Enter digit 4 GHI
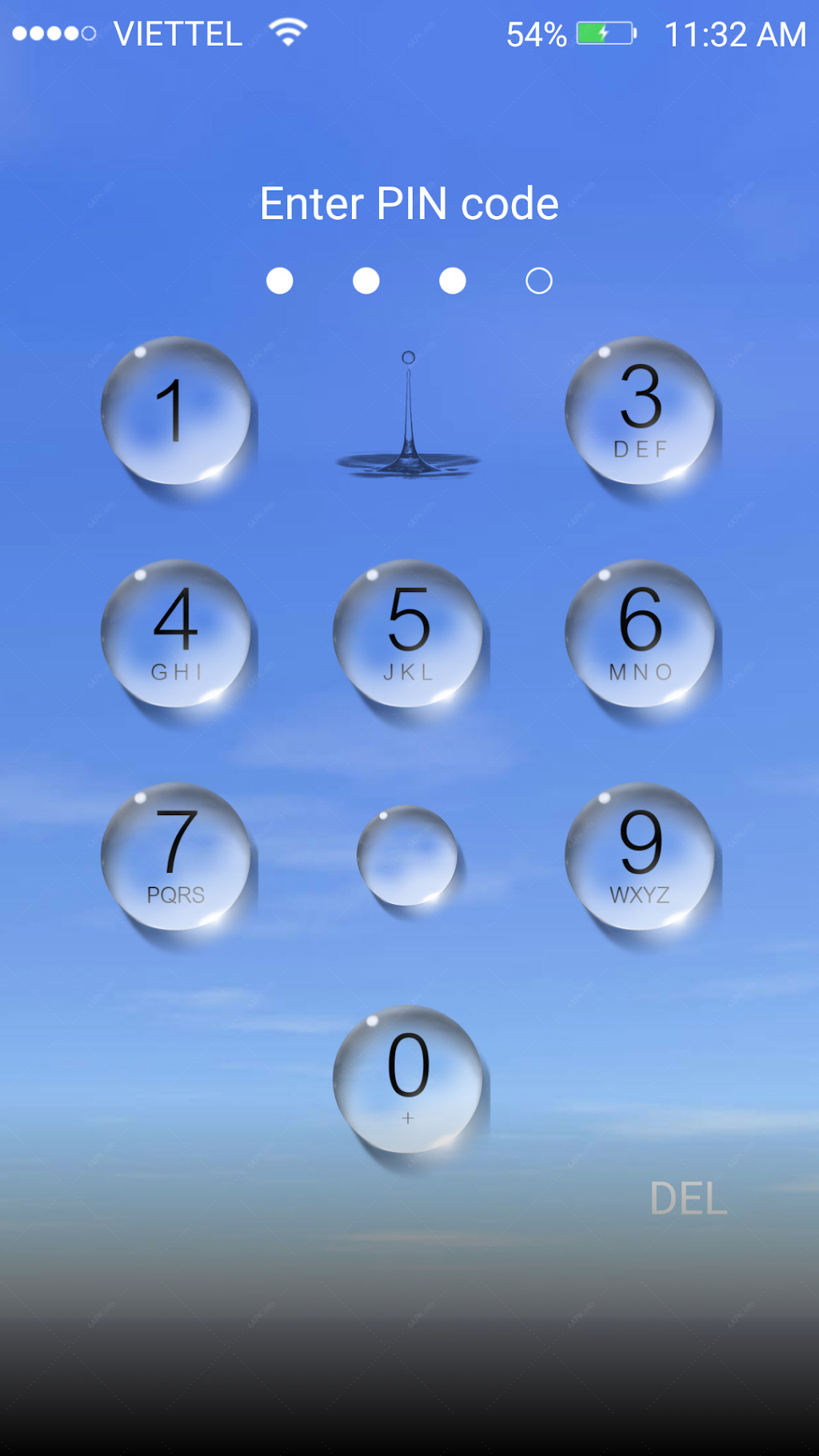Image resolution: width=819 pixels, height=1456 pixels. point(176,634)
